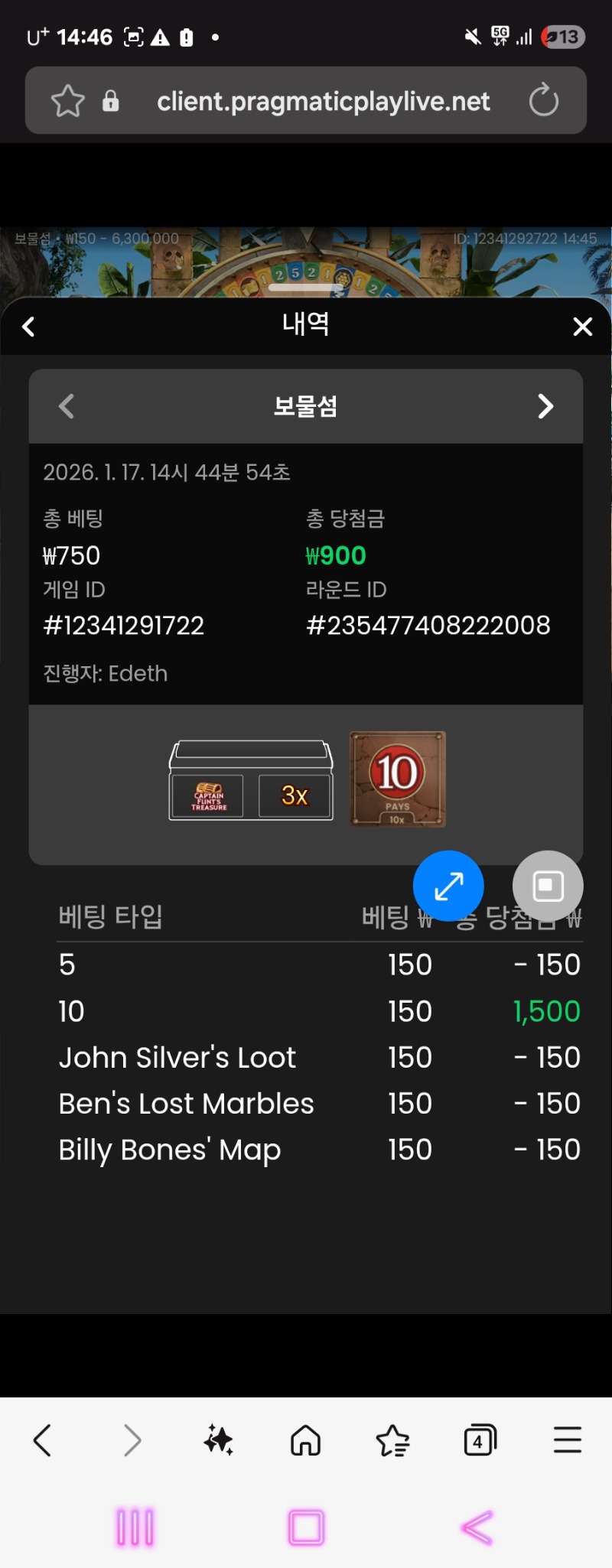Tap the blue expand fullscreen button
The width and height of the screenshot is (612, 1568).
[448, 886]
